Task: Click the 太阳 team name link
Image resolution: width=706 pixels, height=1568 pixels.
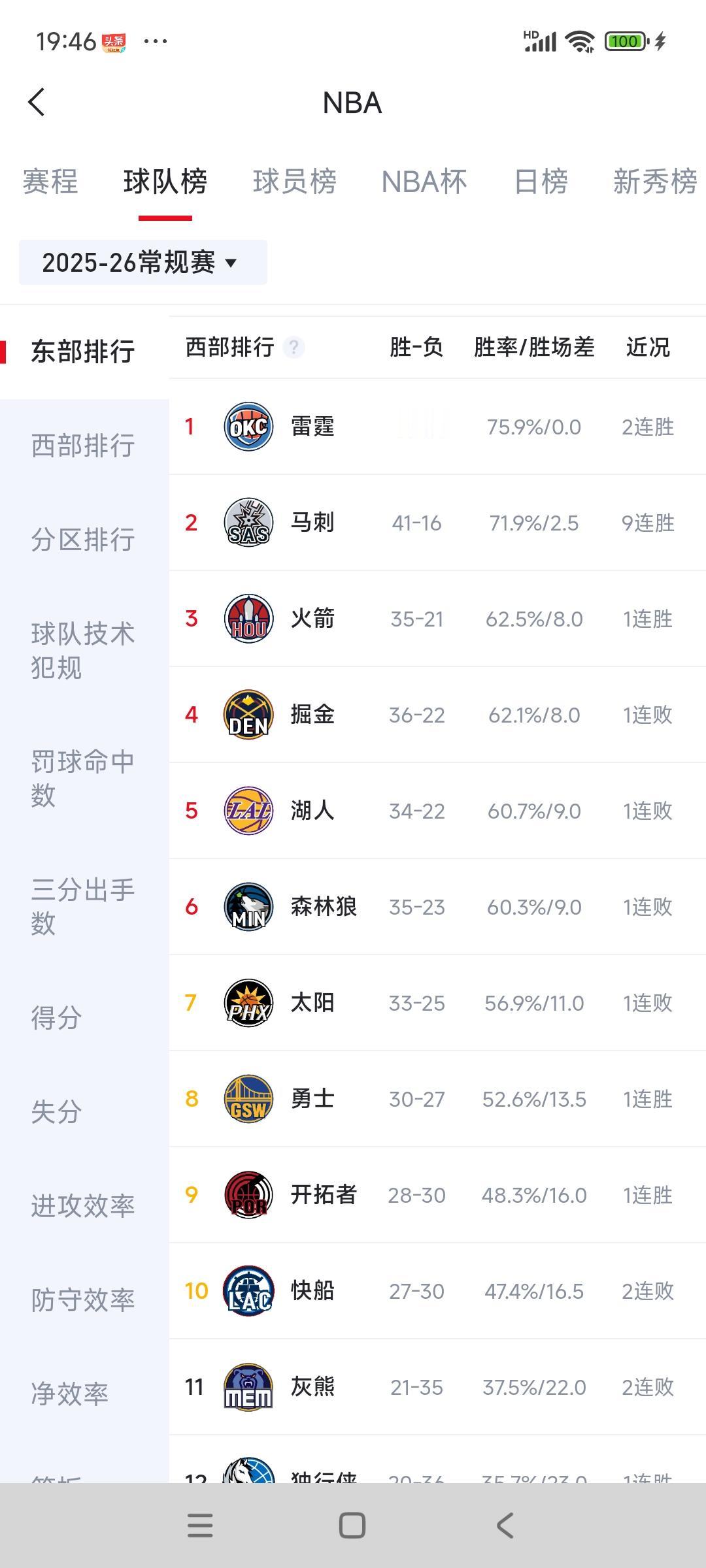Action: [313, 1003]
